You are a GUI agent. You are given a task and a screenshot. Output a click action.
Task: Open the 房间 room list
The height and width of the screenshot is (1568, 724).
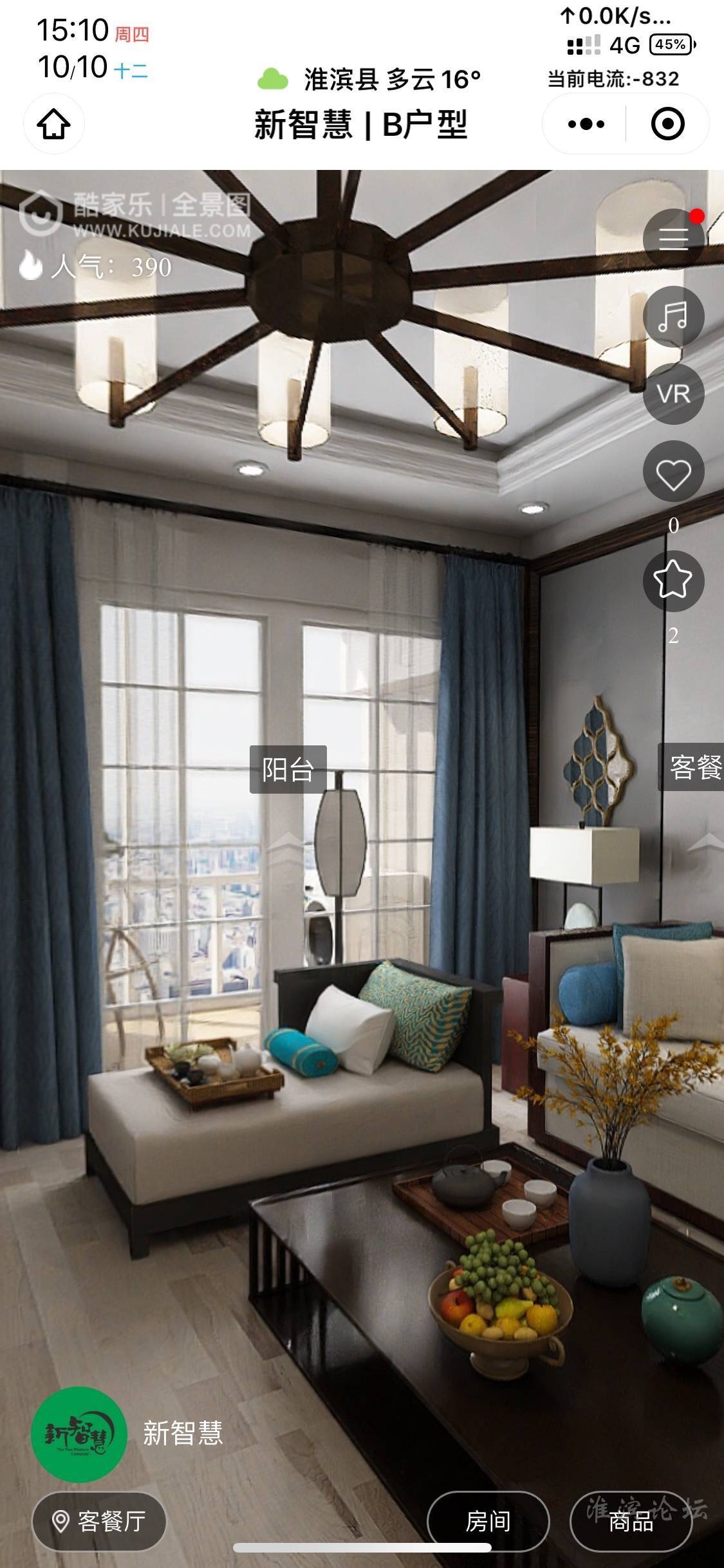488,1522
